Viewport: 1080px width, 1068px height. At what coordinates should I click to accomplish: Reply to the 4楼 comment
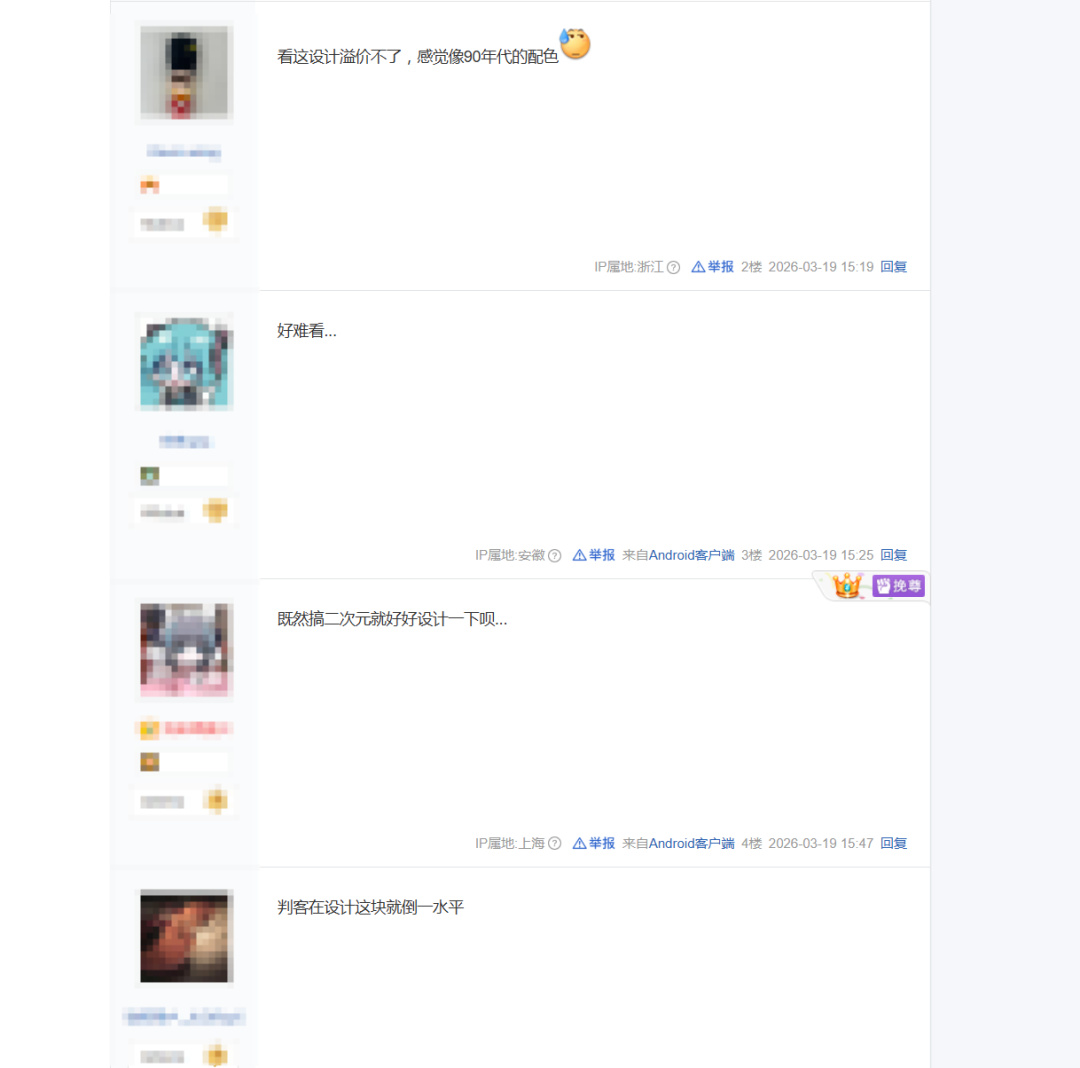point(893,843)
